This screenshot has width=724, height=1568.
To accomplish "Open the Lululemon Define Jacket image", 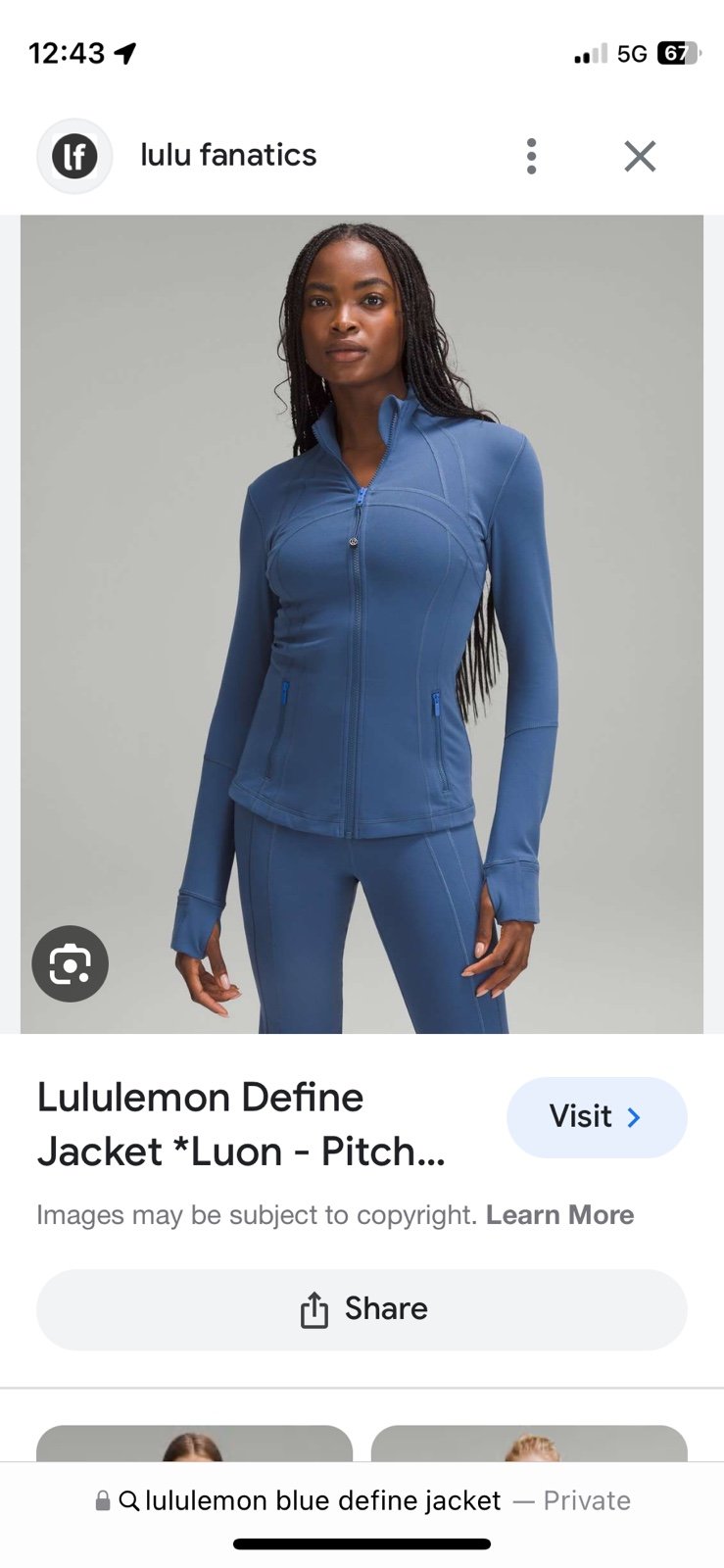I will pyautogui.click(x=362, y=624).
